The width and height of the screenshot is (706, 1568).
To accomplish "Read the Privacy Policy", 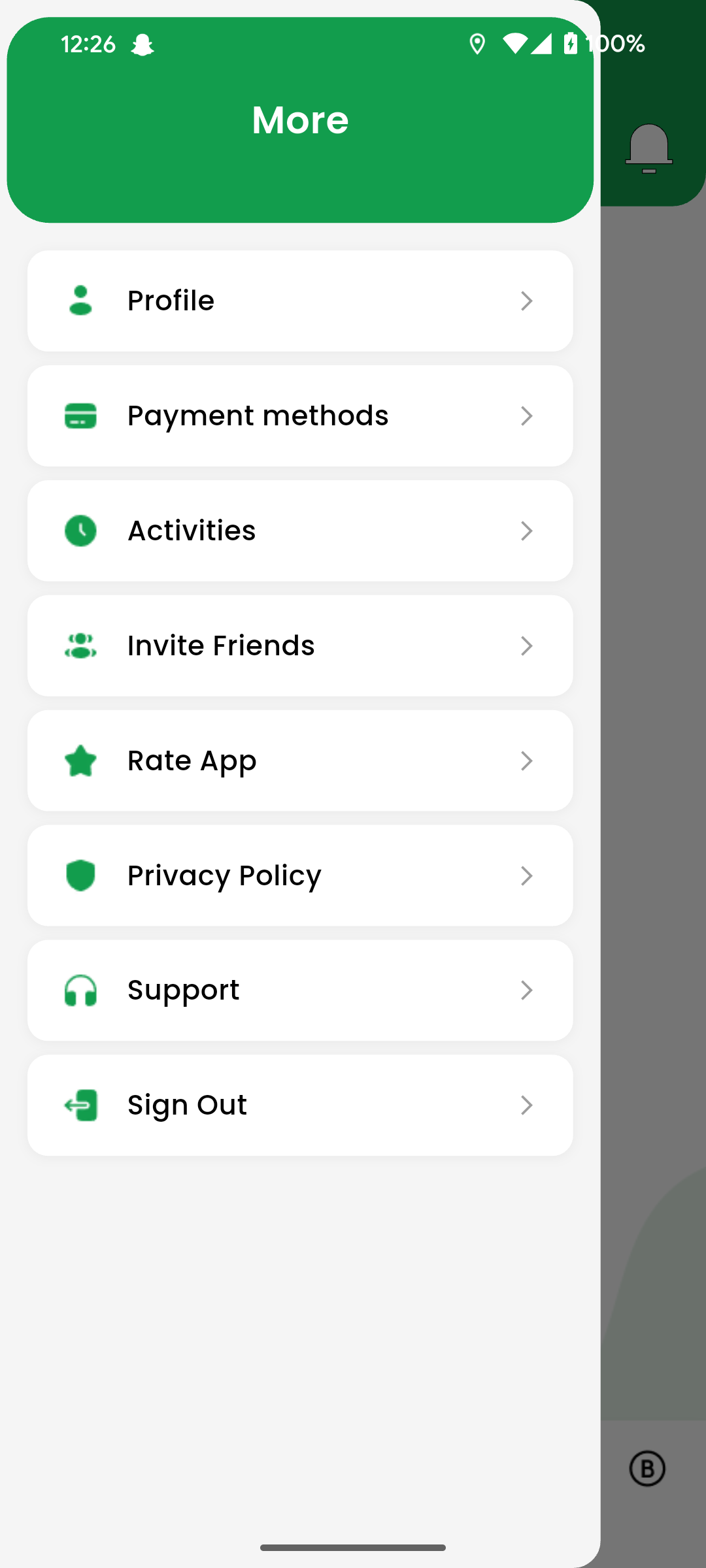I will click(x=300, y=876).
